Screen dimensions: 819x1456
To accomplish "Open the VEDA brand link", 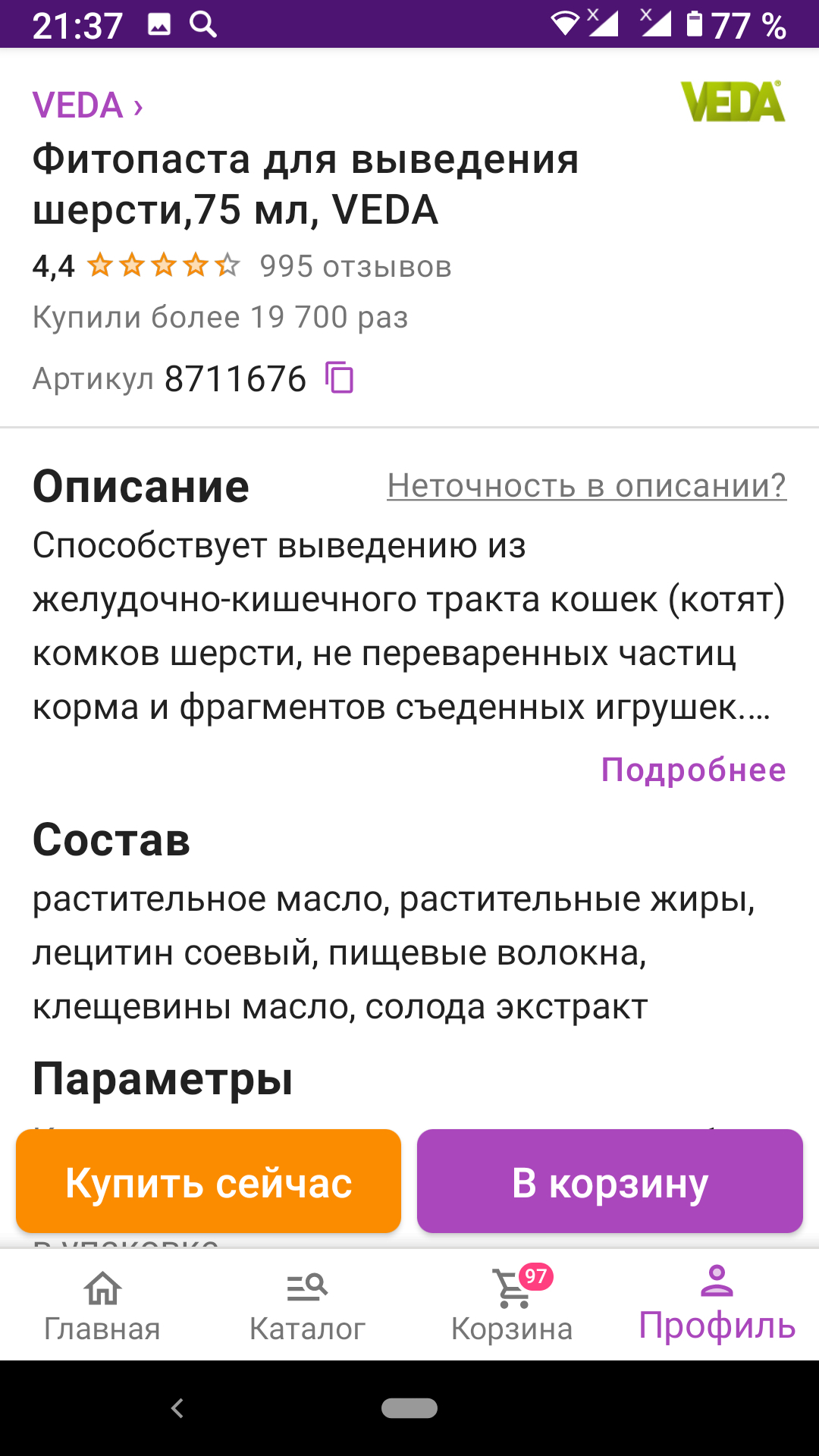I will click(x=87, y=105).
